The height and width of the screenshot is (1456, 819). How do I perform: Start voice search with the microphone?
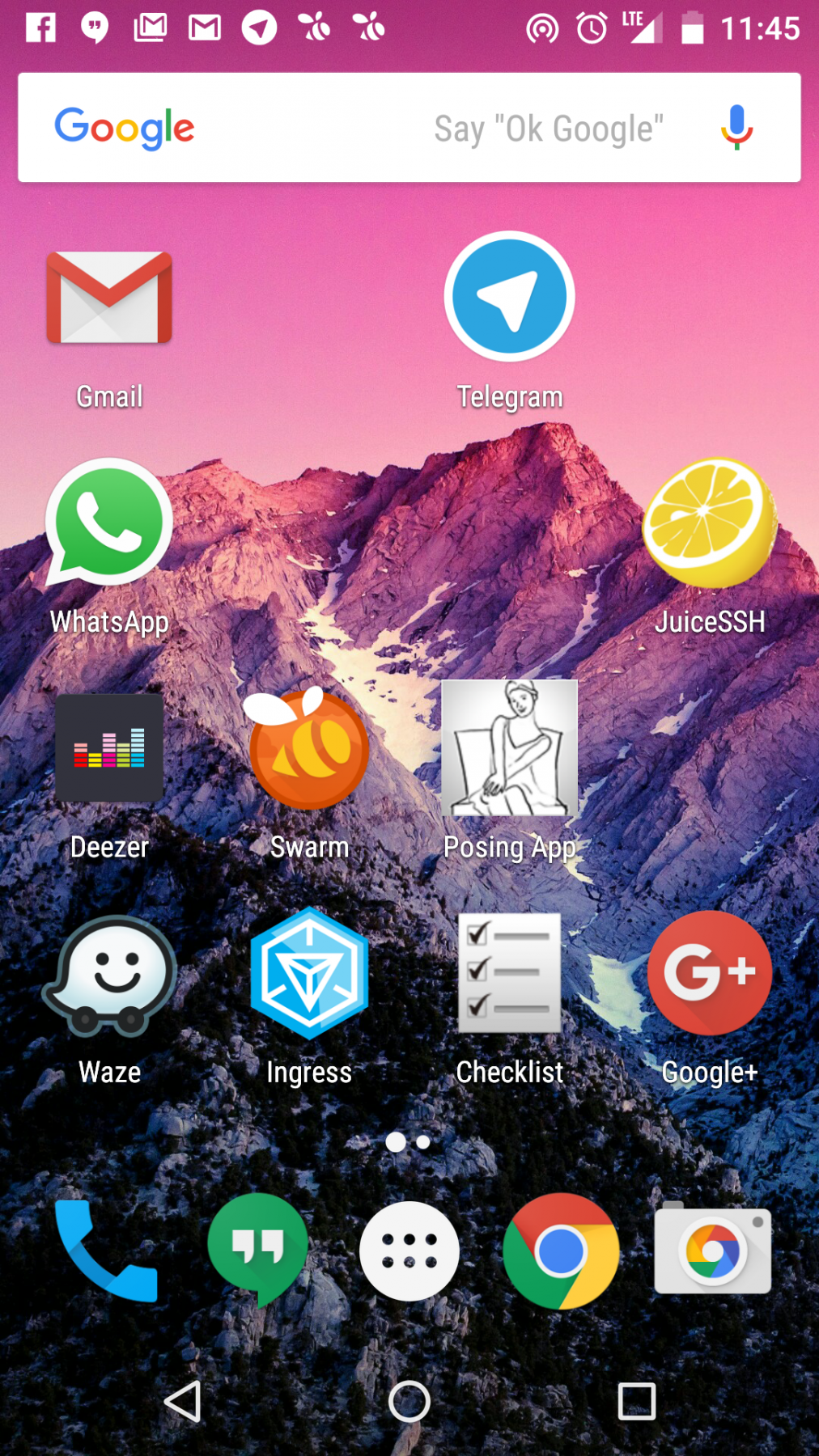(x=736, y=128)
